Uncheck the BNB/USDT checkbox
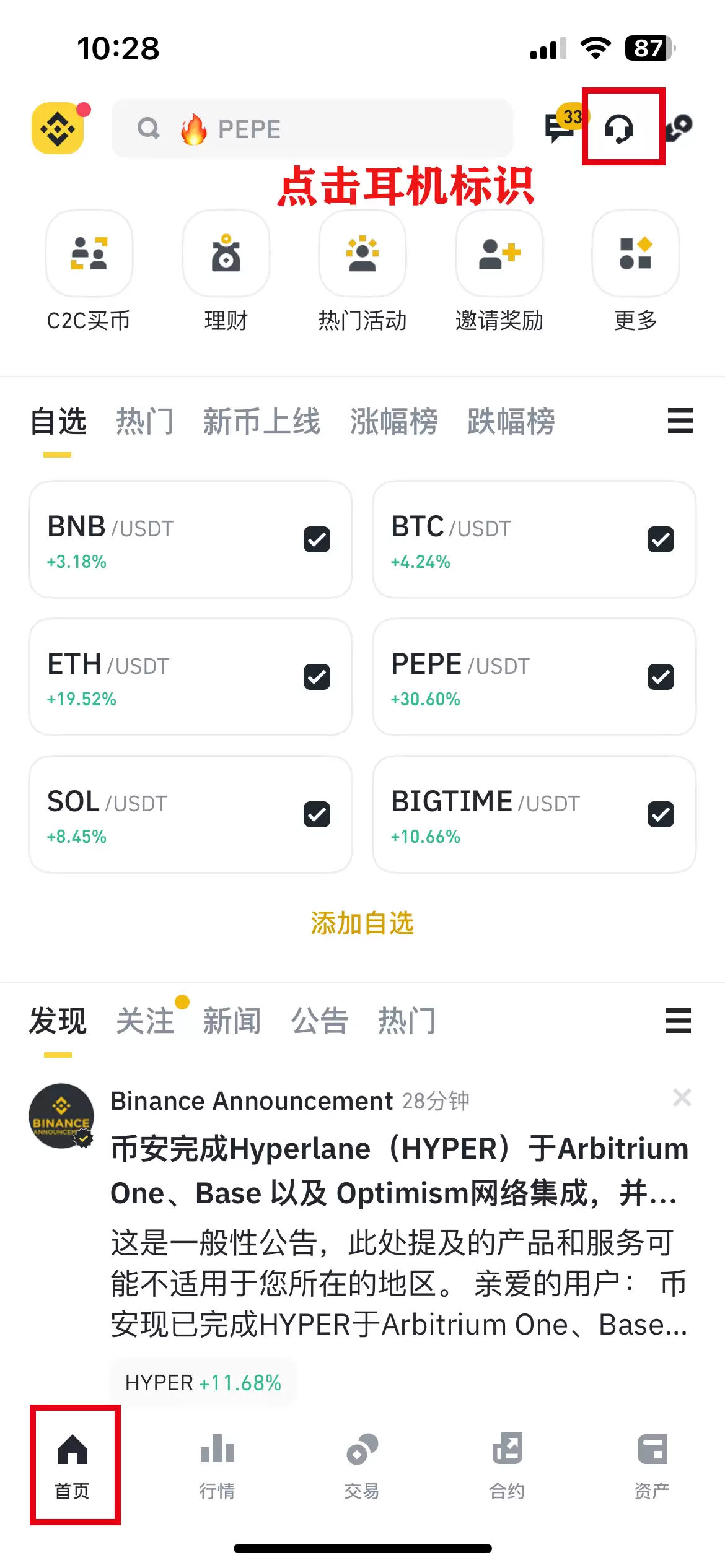Viewport: 725px width, 1568px height. click(x=317, y=539)
